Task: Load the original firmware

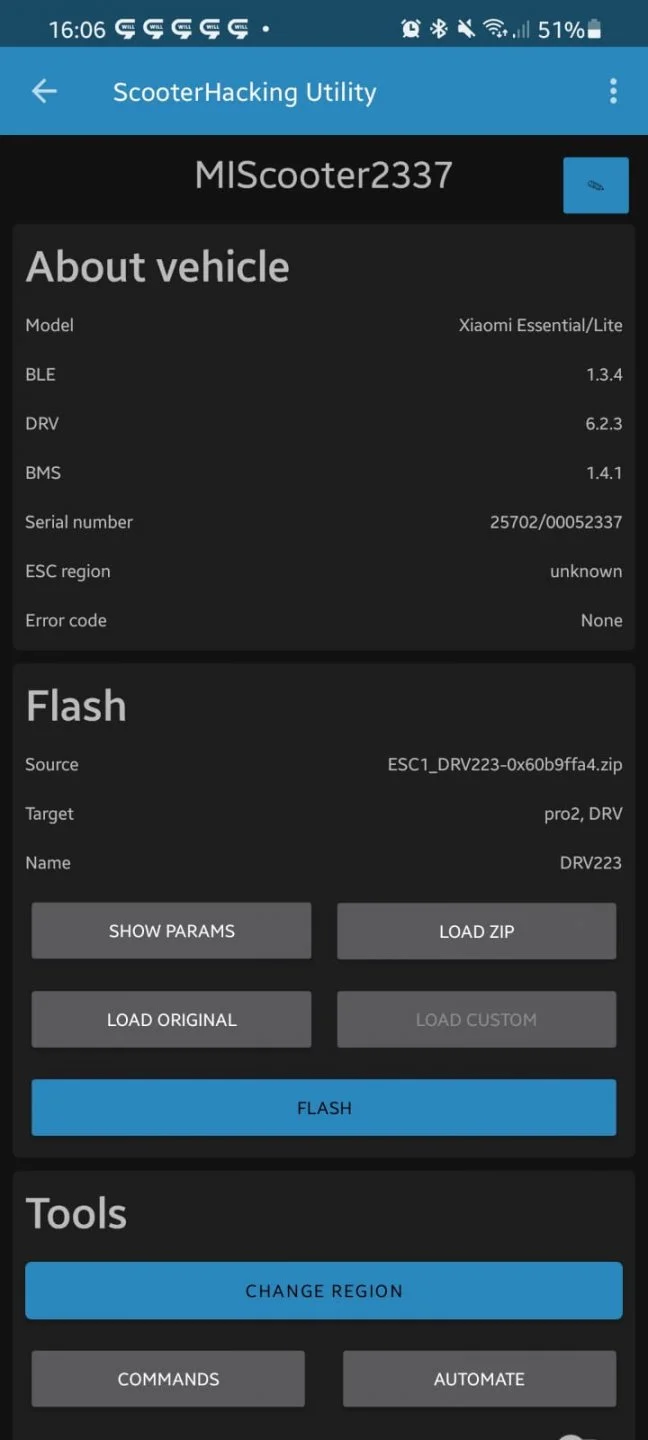Action: pyautogui.click(x=171, y=1020)
